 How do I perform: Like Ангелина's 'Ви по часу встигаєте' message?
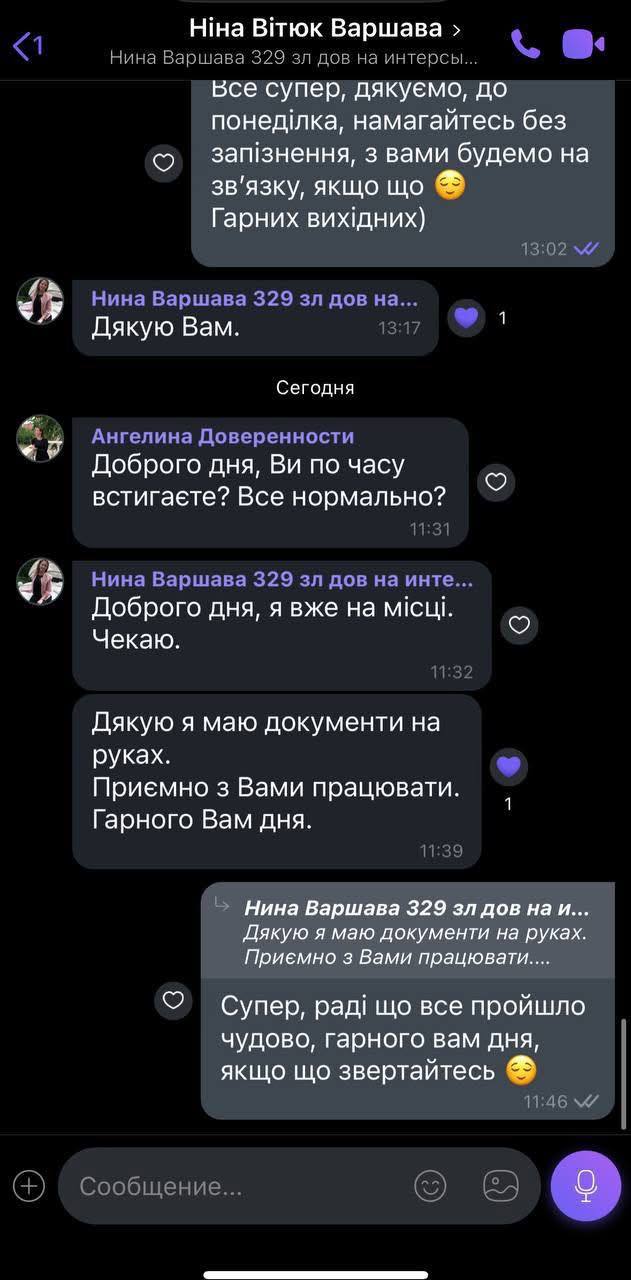click(x=496, y=482)
